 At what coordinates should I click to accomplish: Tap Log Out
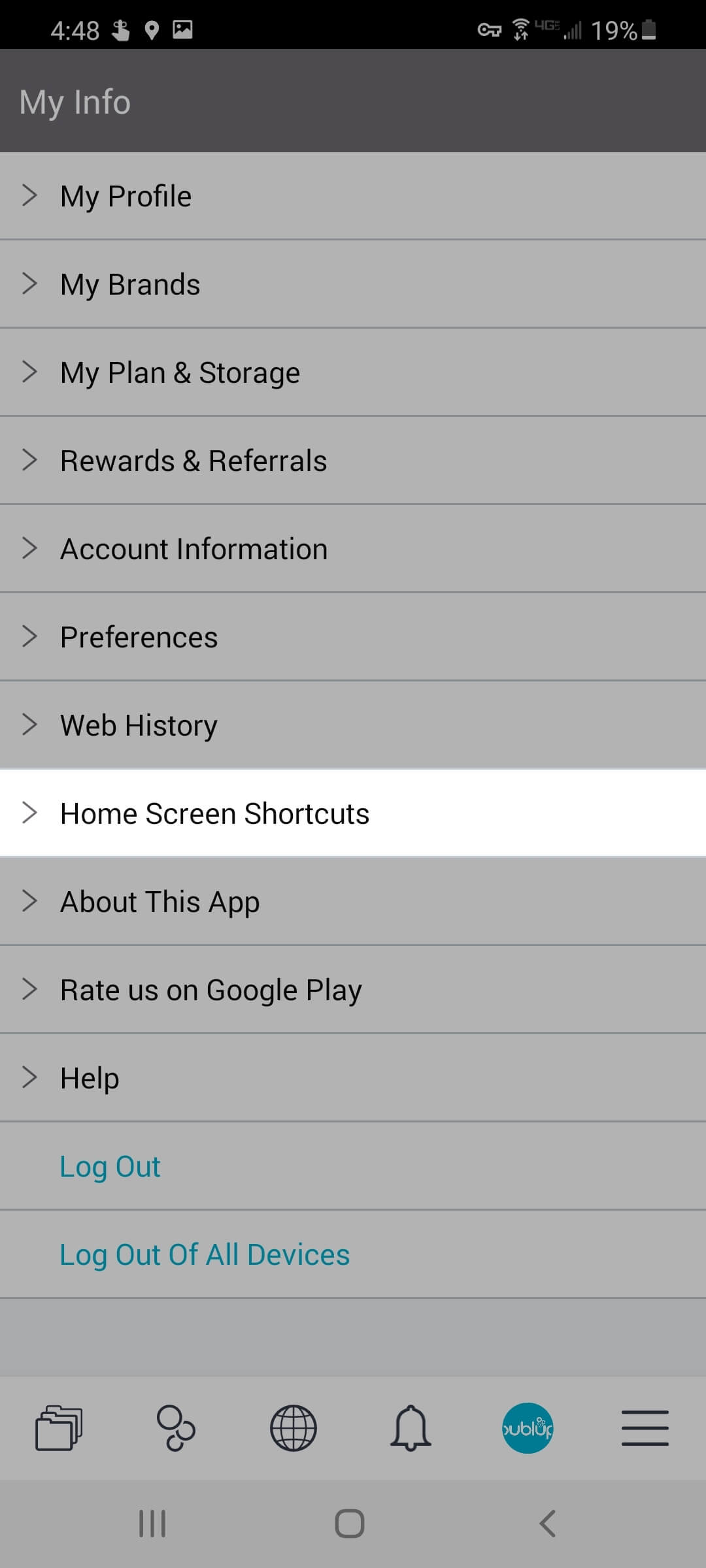point(109,1166)
